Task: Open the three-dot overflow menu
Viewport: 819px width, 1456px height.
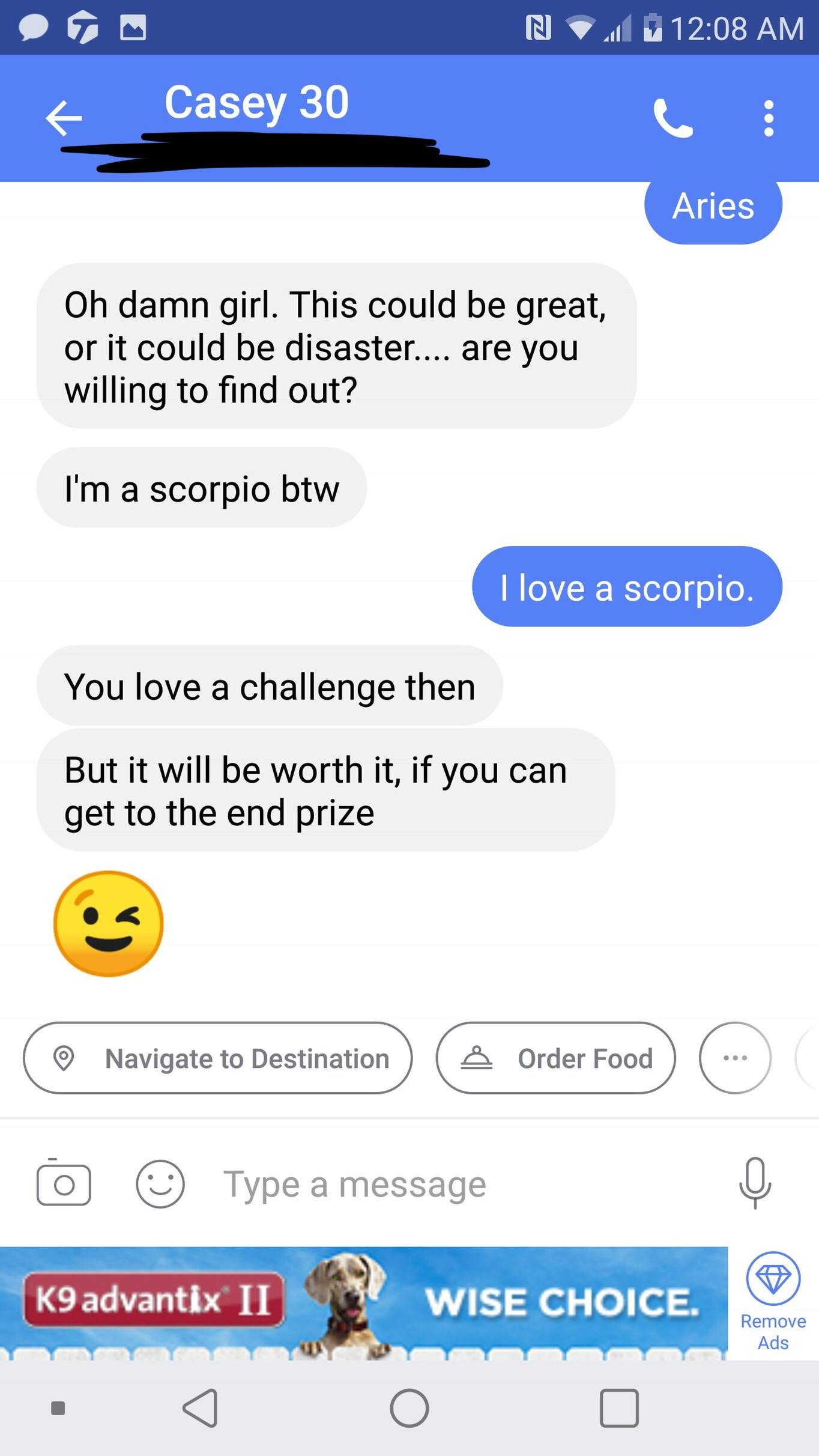Action: pos(768,118)
